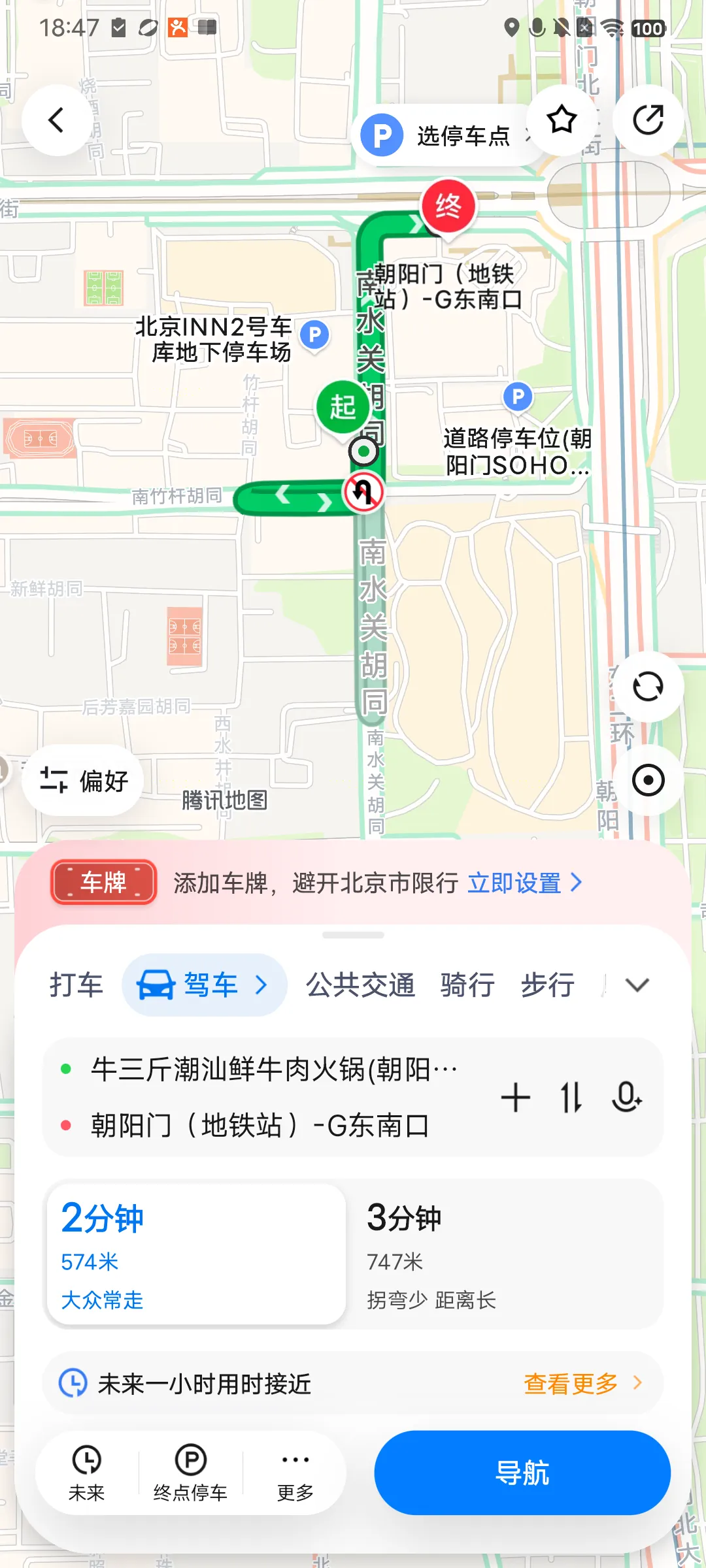Viewport: 706px width, 1568px height.
Task: Share the route via the share icon
Action: click(x=648, y=120)
